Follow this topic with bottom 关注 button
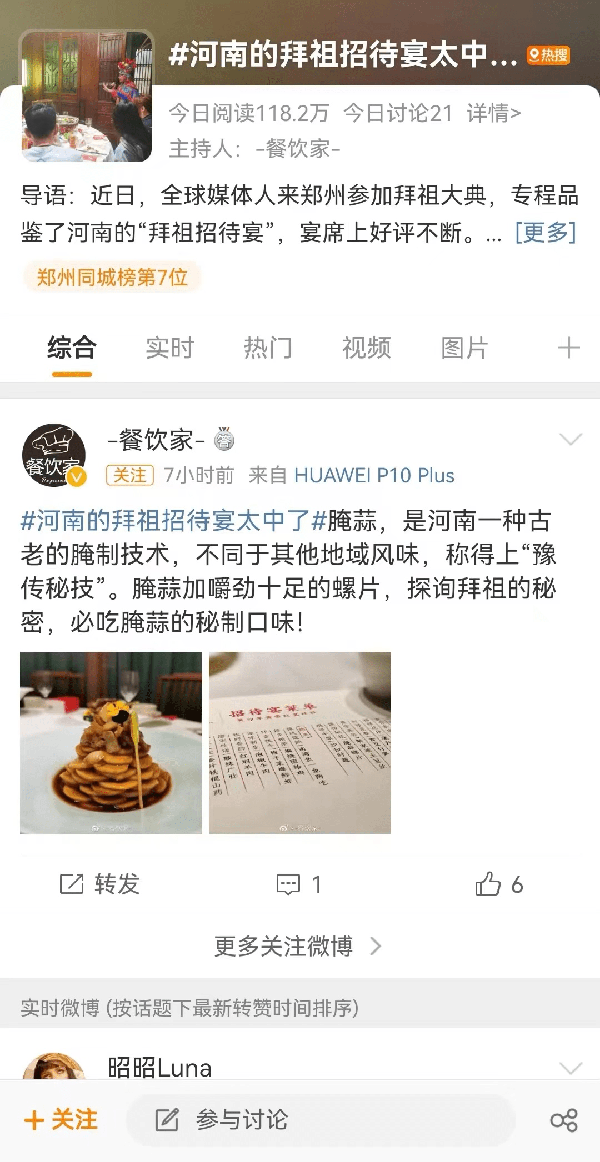Screen dimensions: 600x1162 [x=61, y=1119]
